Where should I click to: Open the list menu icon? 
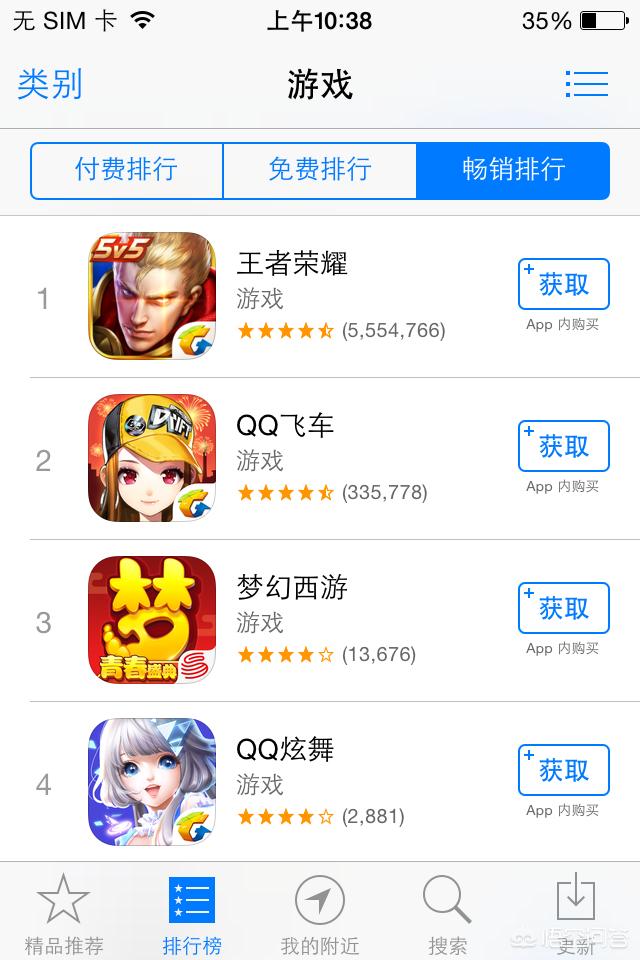(586, 84)
